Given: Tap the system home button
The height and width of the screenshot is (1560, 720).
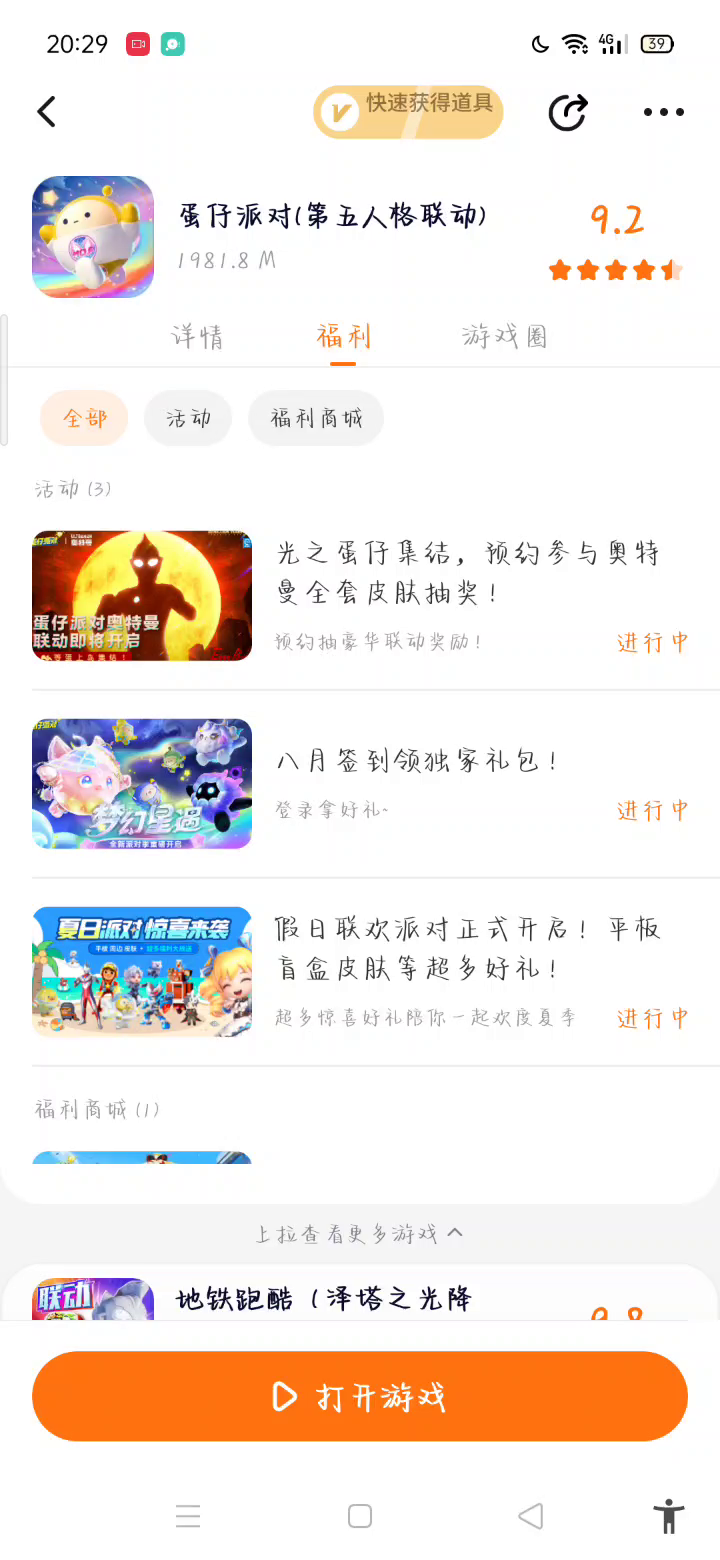Looking at the screenshot, I should (360, 1516).
